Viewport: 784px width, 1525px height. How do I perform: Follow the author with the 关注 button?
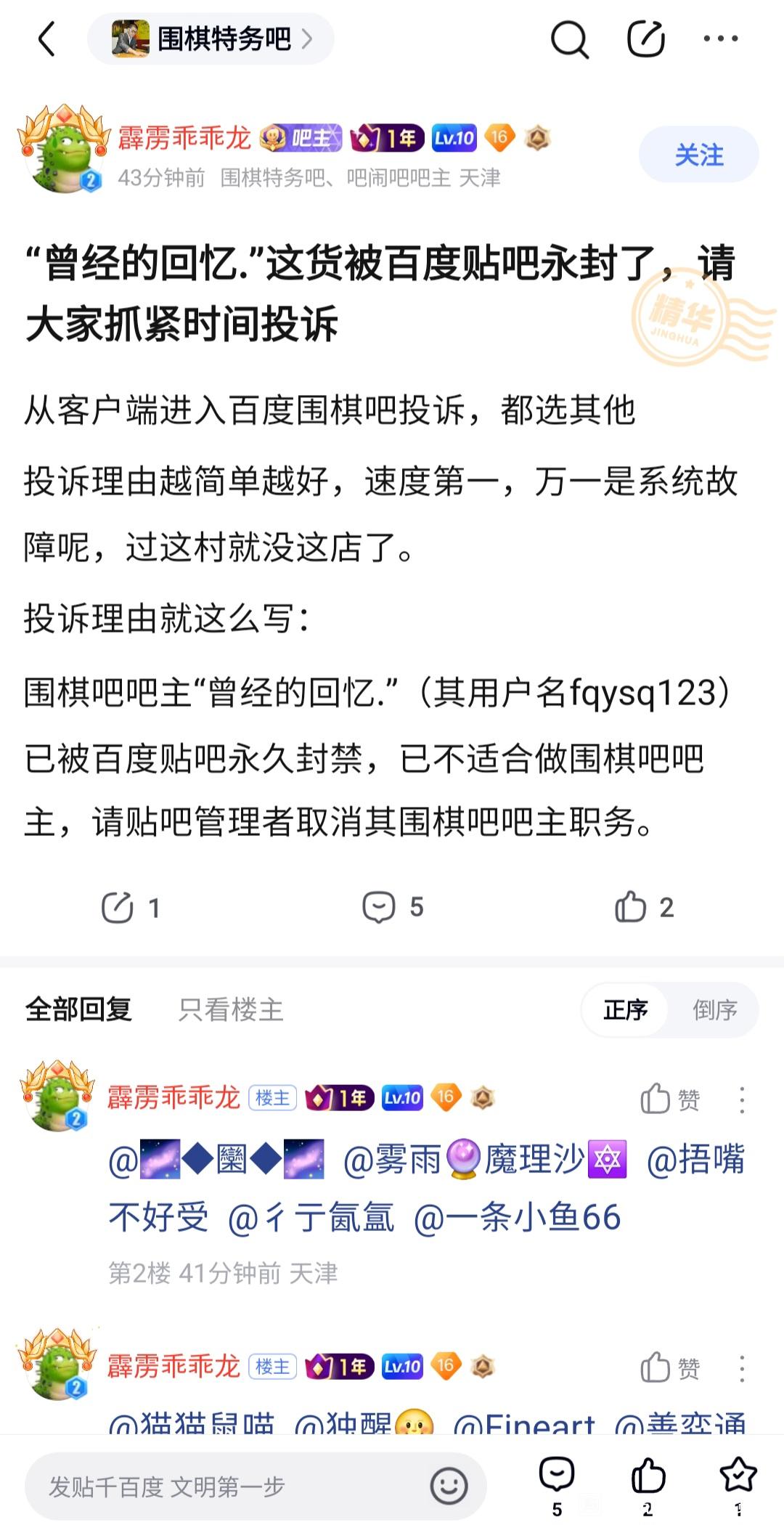click(x=699, y=155)
